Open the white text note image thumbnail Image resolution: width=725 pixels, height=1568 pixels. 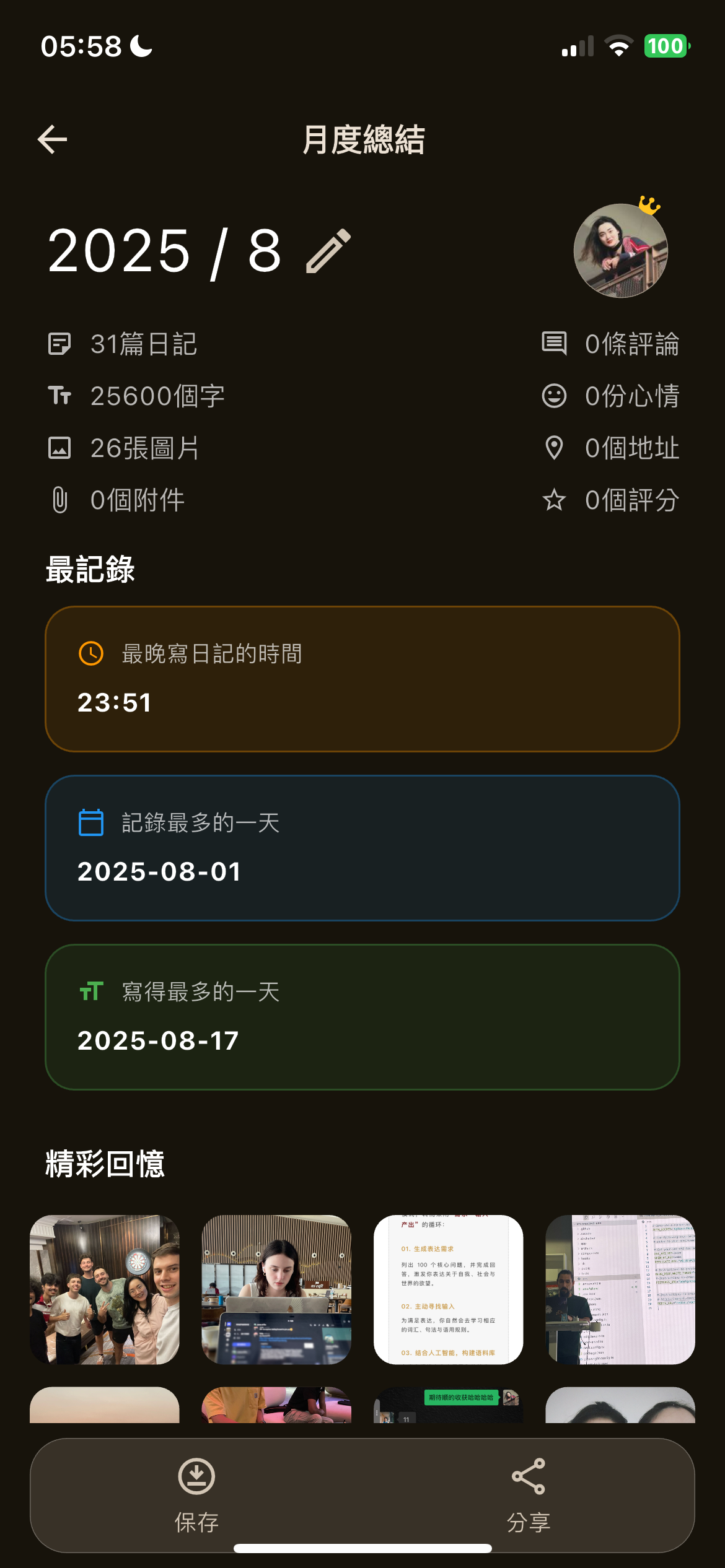(x=448, y=1289)
